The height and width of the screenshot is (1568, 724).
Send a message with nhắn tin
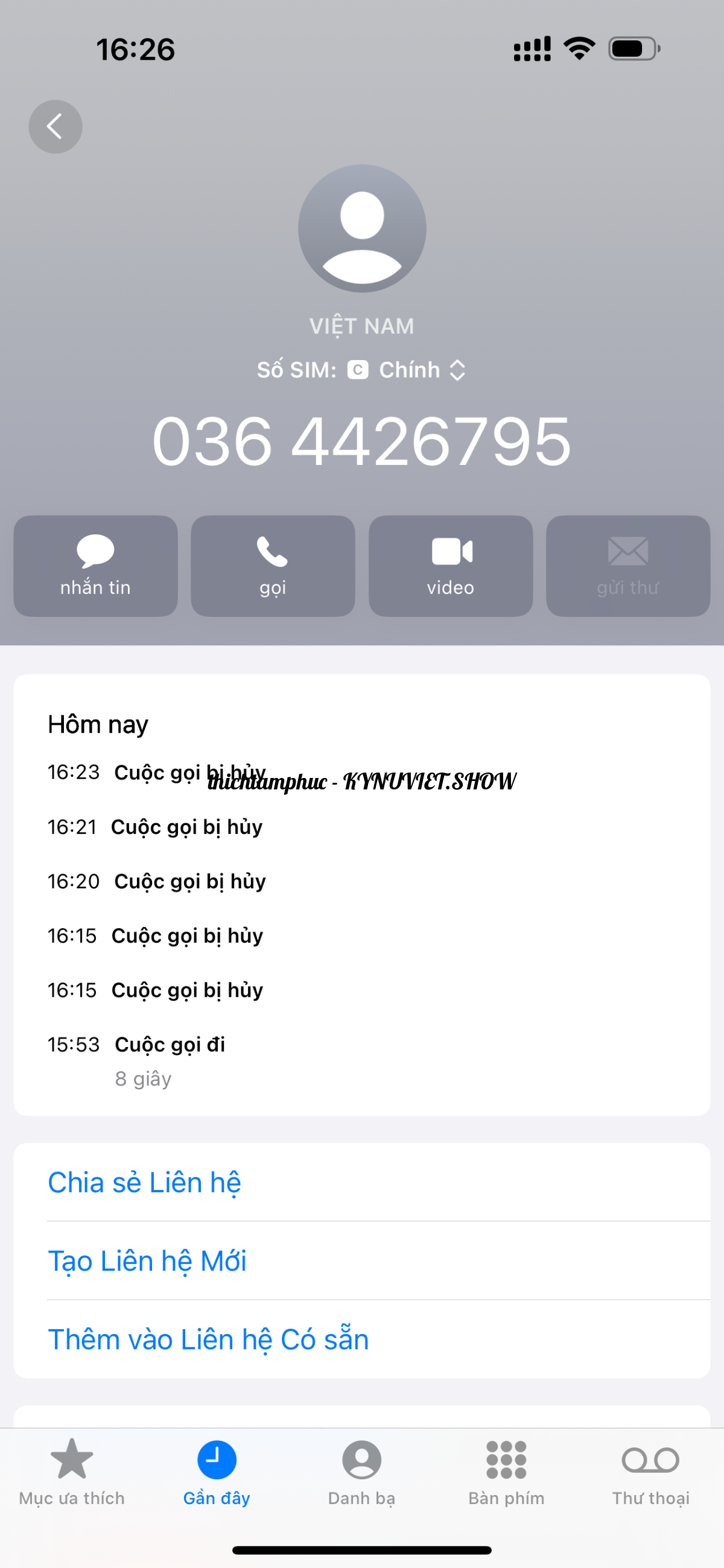tap(95, 566)
